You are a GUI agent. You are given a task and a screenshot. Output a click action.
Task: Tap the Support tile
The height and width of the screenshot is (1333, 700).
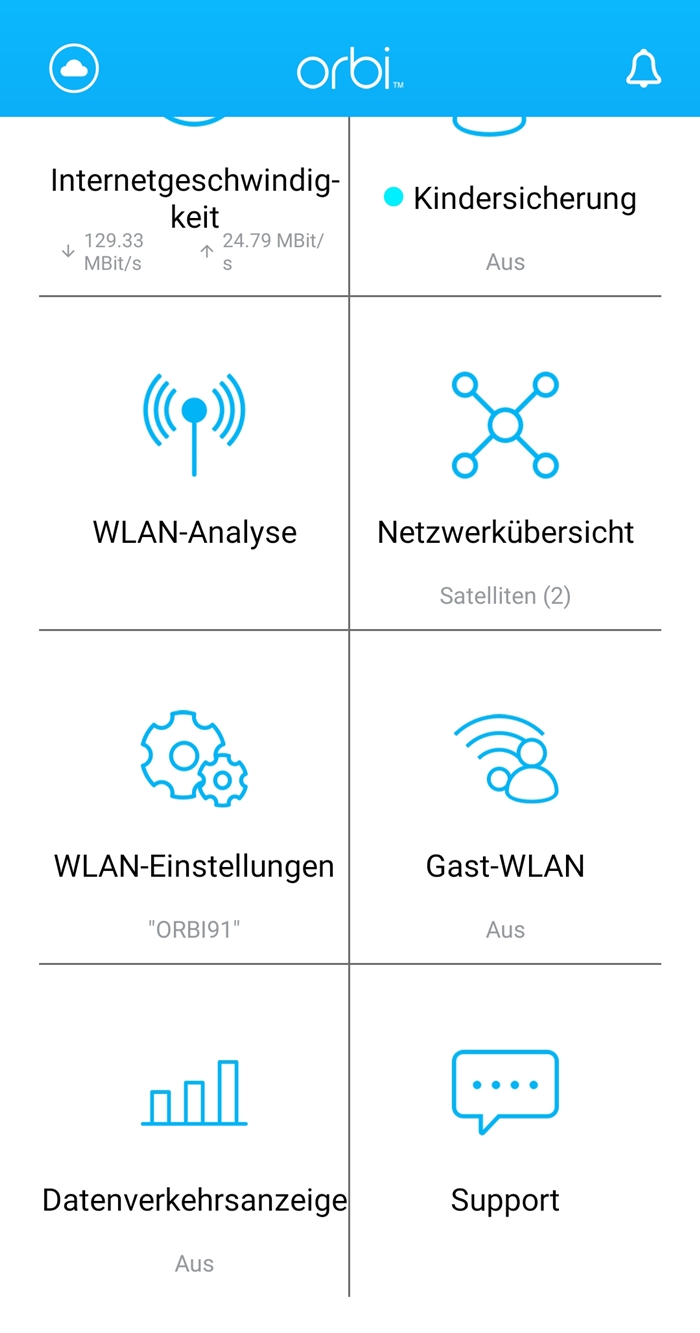[x=505, y=1130]
